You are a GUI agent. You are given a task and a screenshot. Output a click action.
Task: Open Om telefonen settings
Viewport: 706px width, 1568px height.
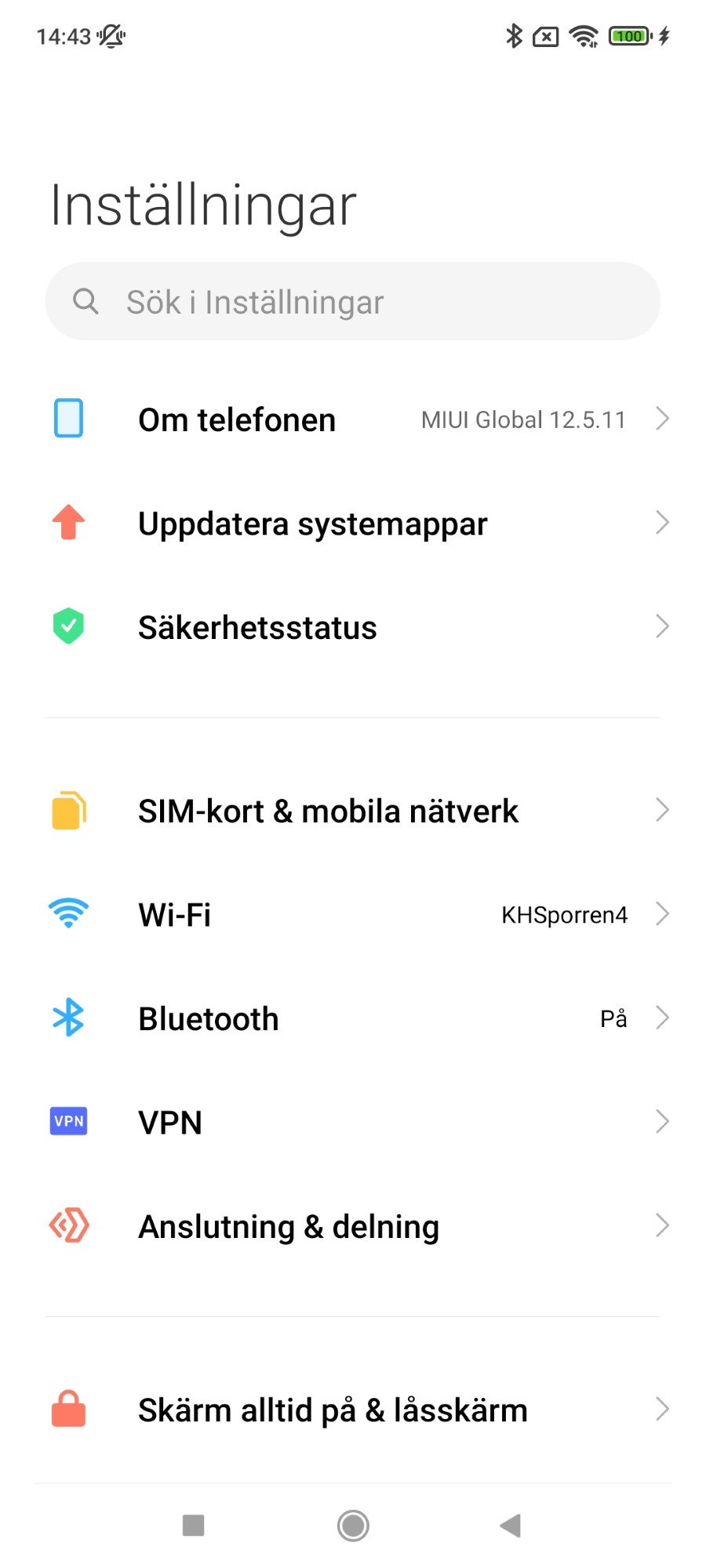click(x=353, y=419)
